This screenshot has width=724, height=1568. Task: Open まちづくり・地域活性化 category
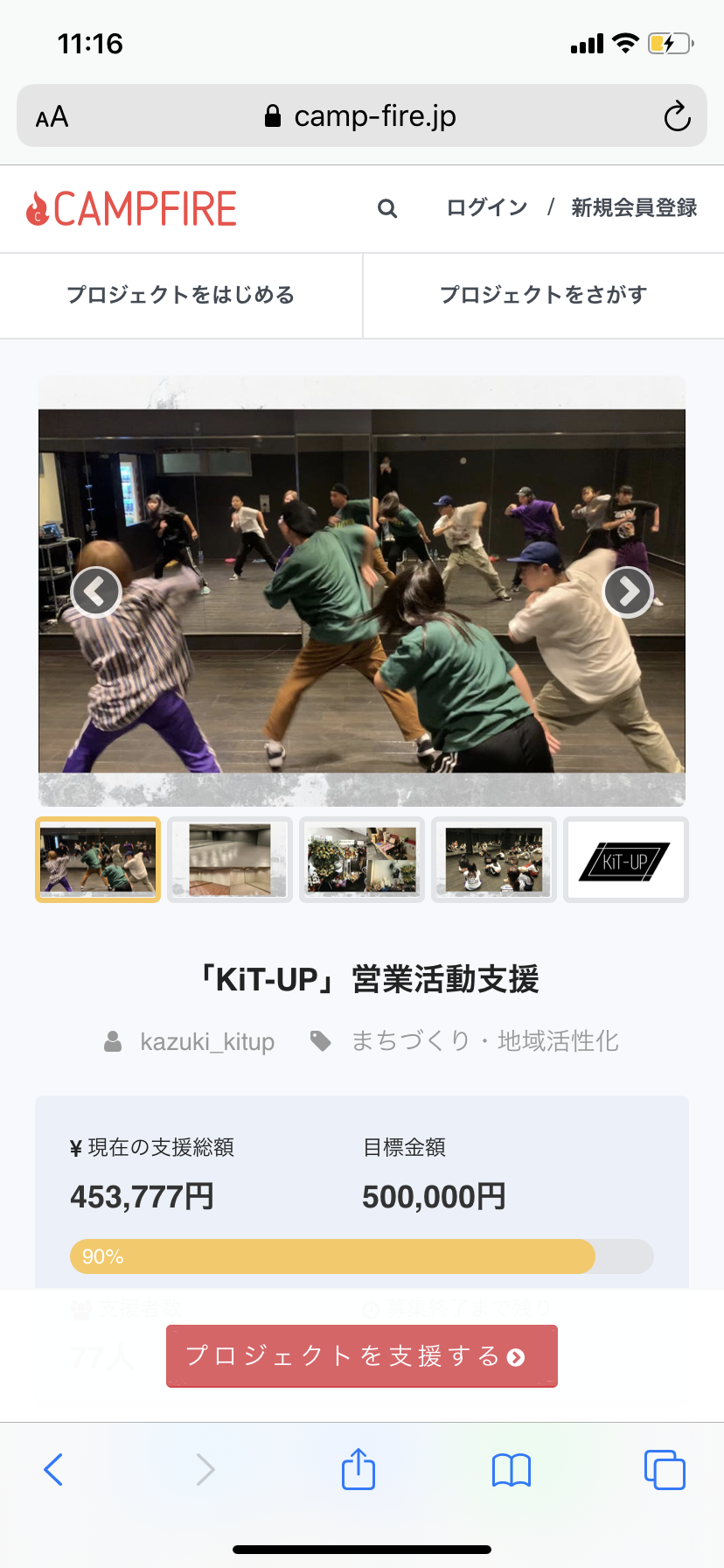pos(484,1041)
